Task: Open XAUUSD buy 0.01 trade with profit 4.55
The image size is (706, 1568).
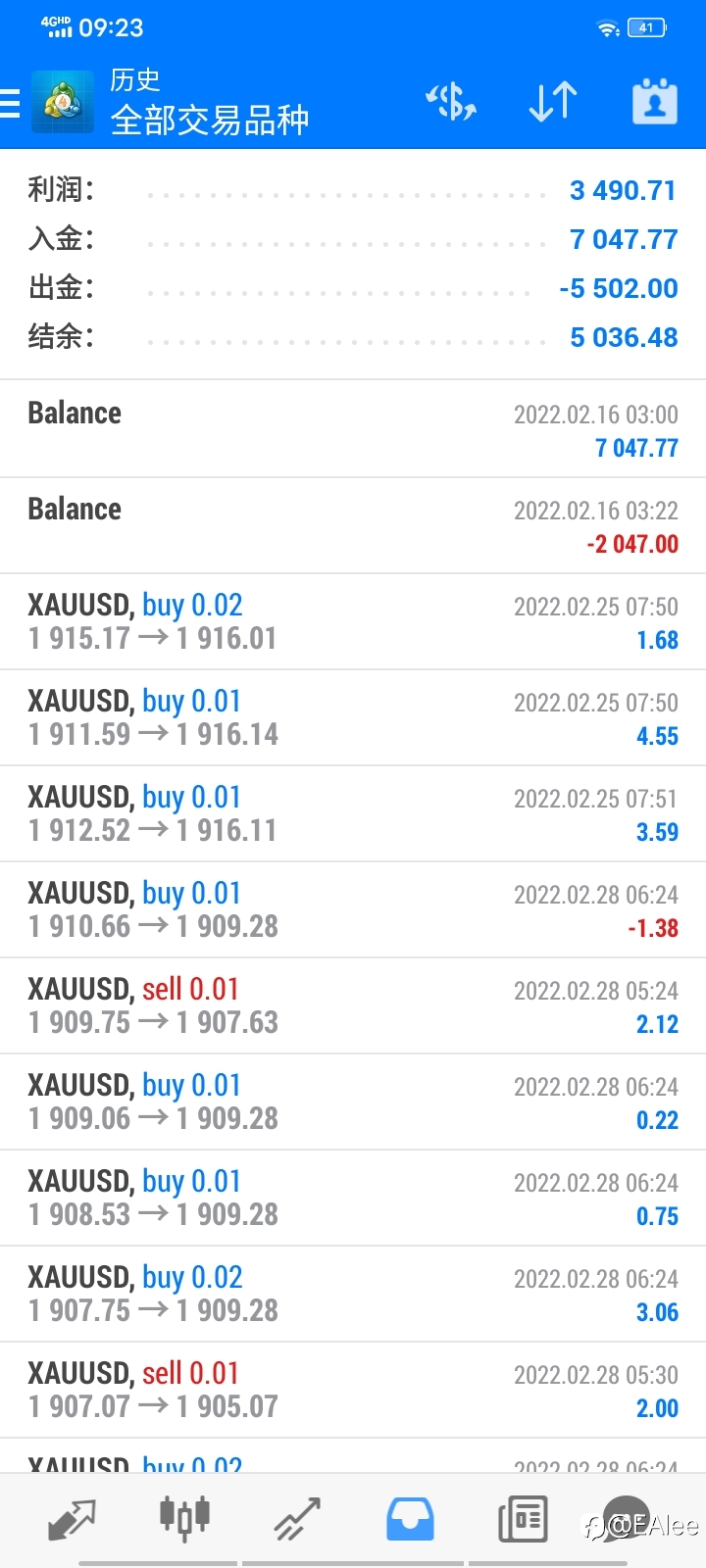Action: tap(353, 717)
